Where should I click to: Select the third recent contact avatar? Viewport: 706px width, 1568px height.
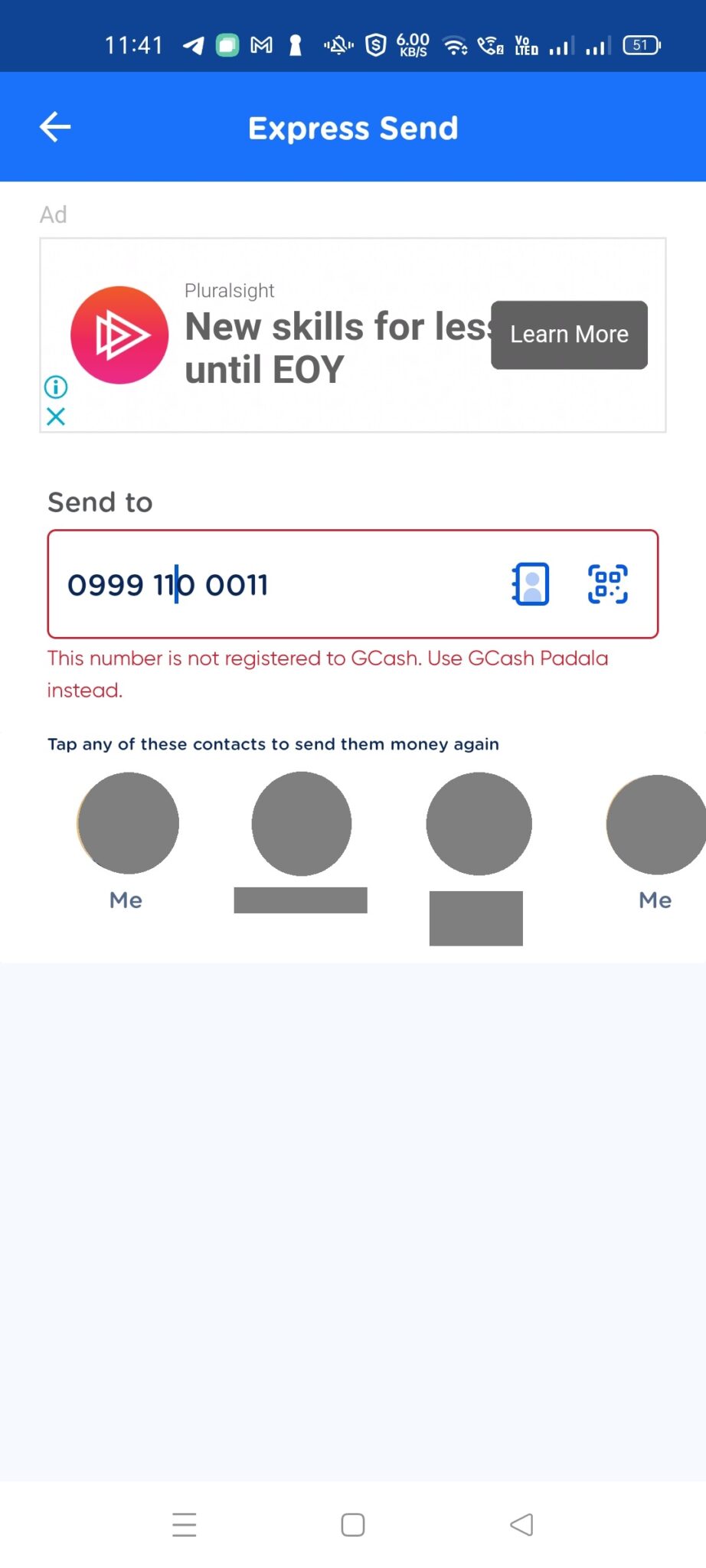479,822
